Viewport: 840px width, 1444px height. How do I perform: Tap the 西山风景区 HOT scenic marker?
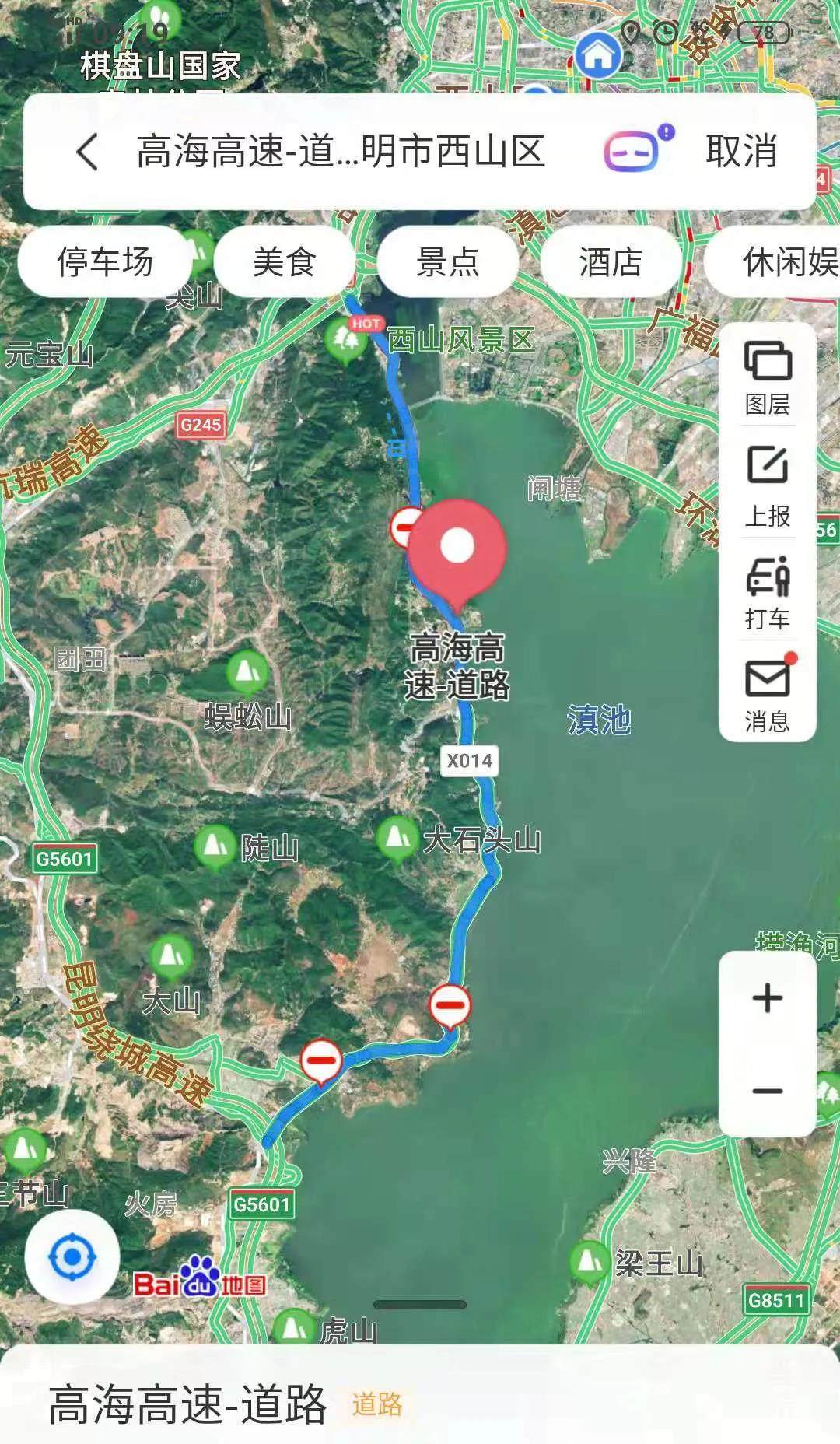click(x=347, y=339)
